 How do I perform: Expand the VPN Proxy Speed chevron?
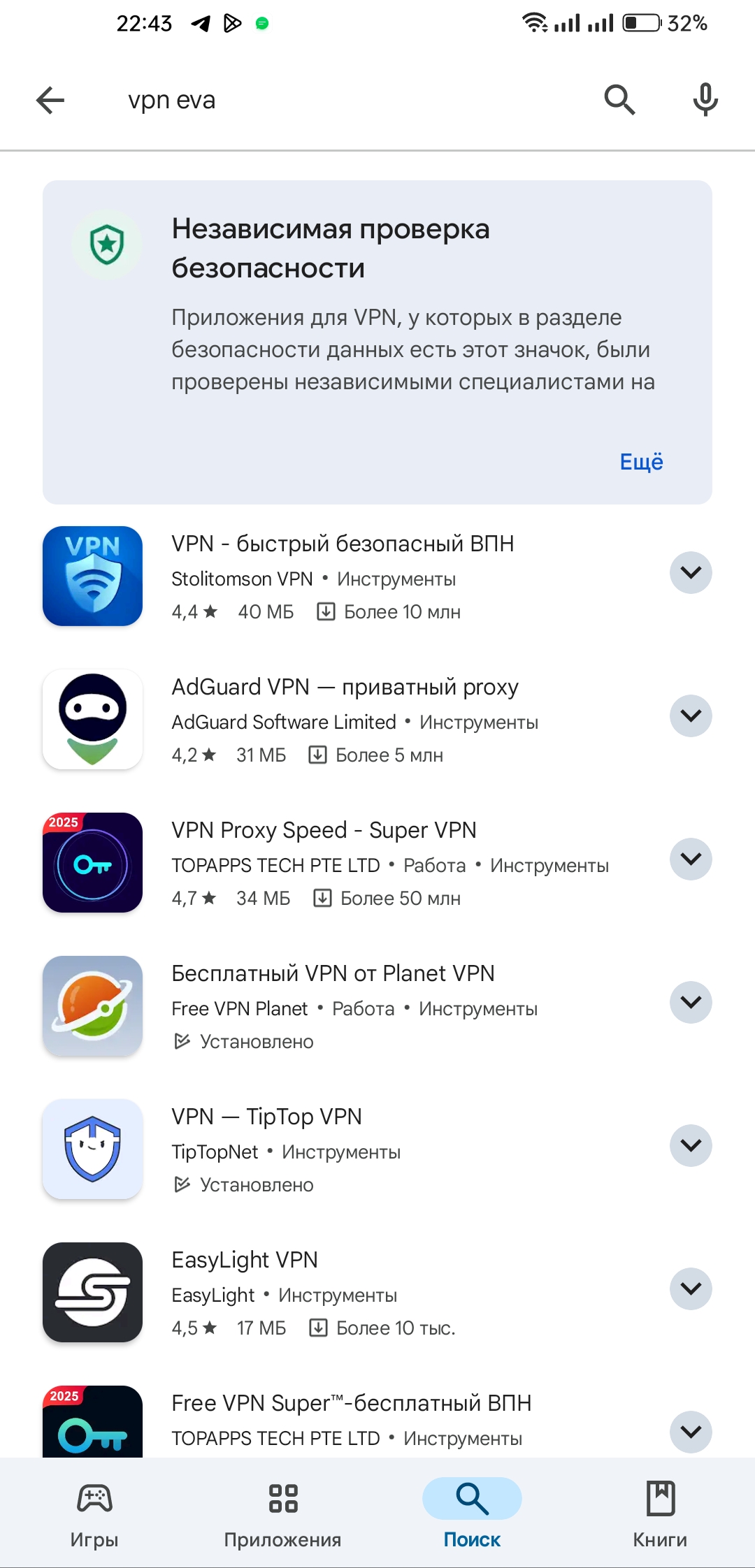pyautogui.click(x=691, y=859)
